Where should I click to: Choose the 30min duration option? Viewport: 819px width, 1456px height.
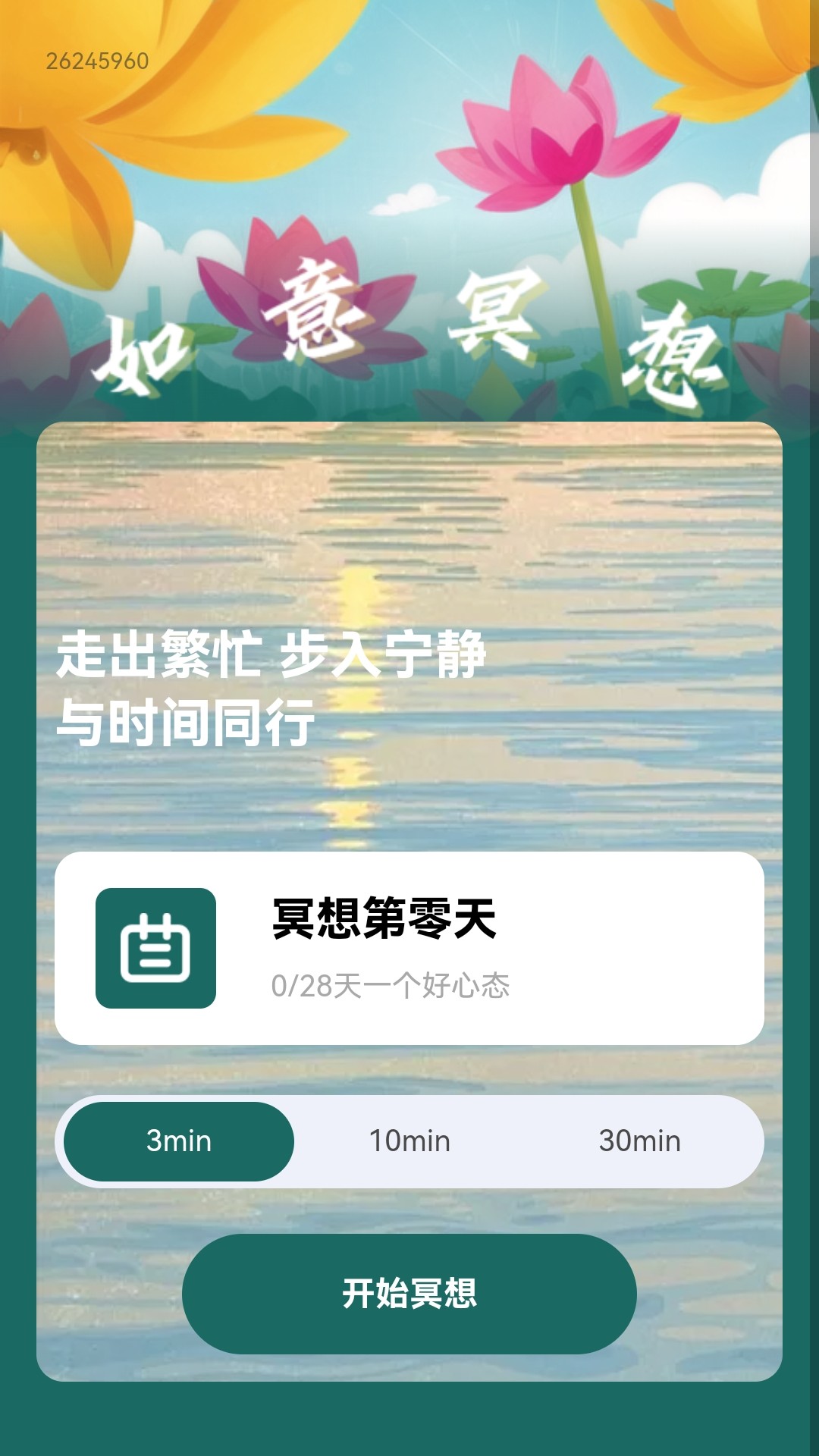639,1141
